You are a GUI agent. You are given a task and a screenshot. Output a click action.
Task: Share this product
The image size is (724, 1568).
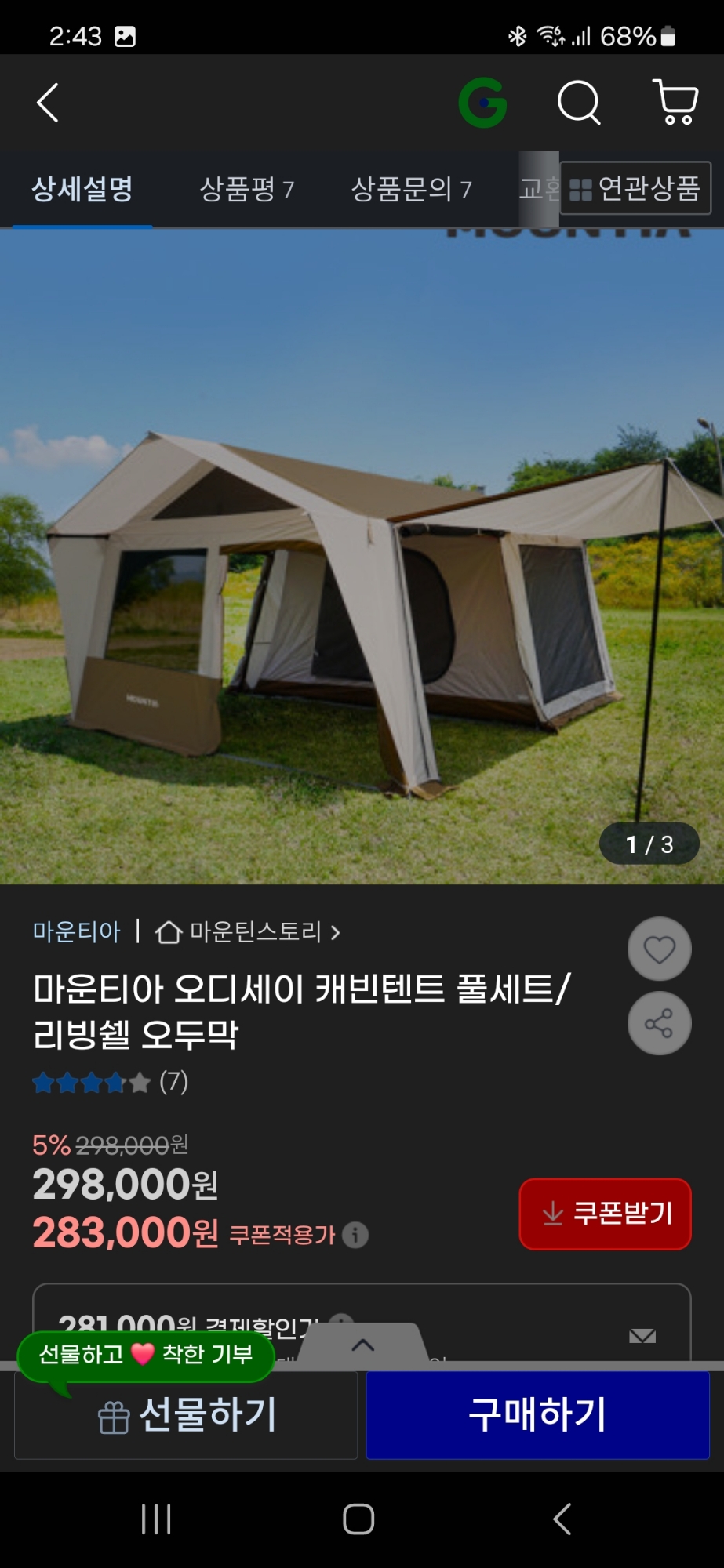pos(659,1024)
